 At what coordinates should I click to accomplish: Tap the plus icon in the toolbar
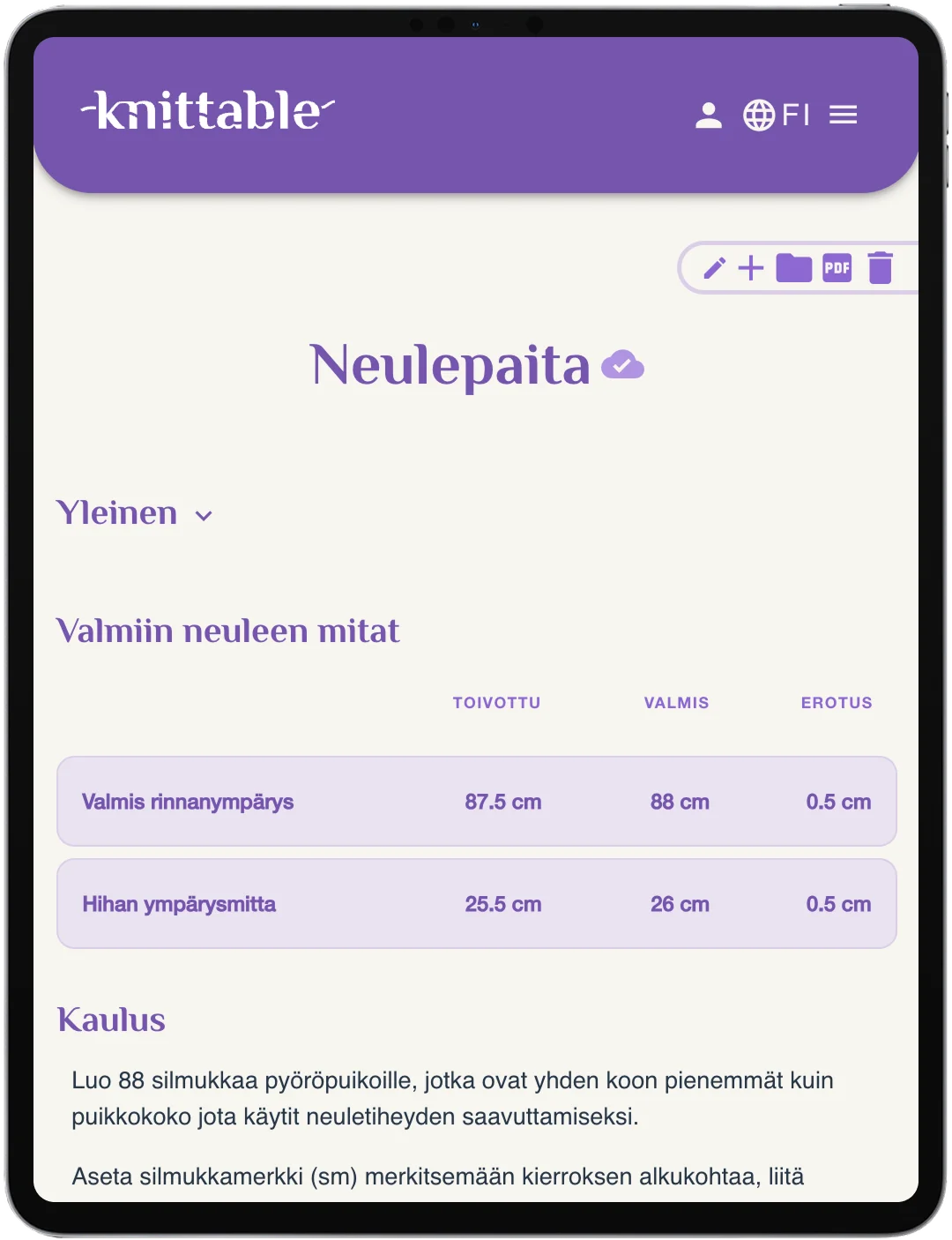pyautogui.click(x=751, y=267)
